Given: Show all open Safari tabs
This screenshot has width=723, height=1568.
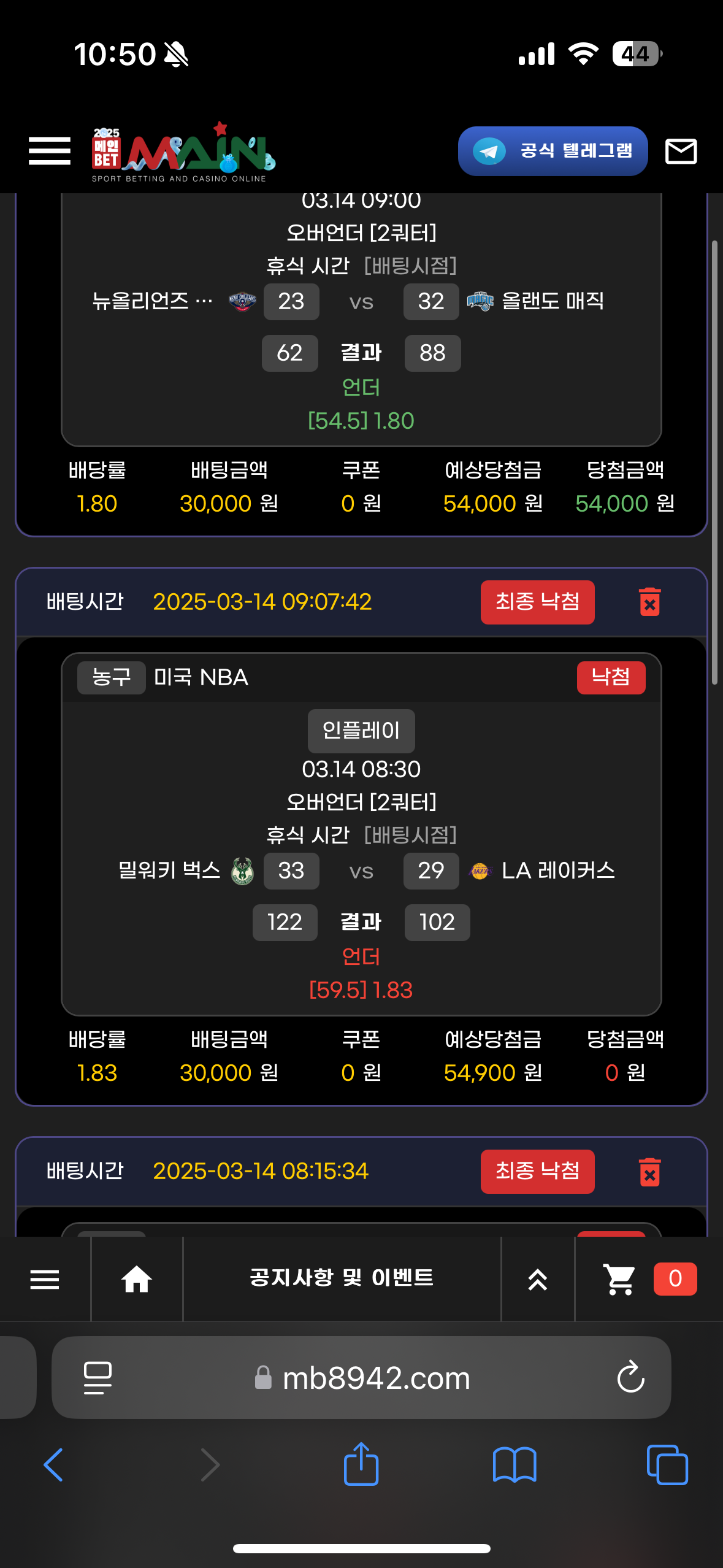Looking at the screenshot, I should (667, 1465).
